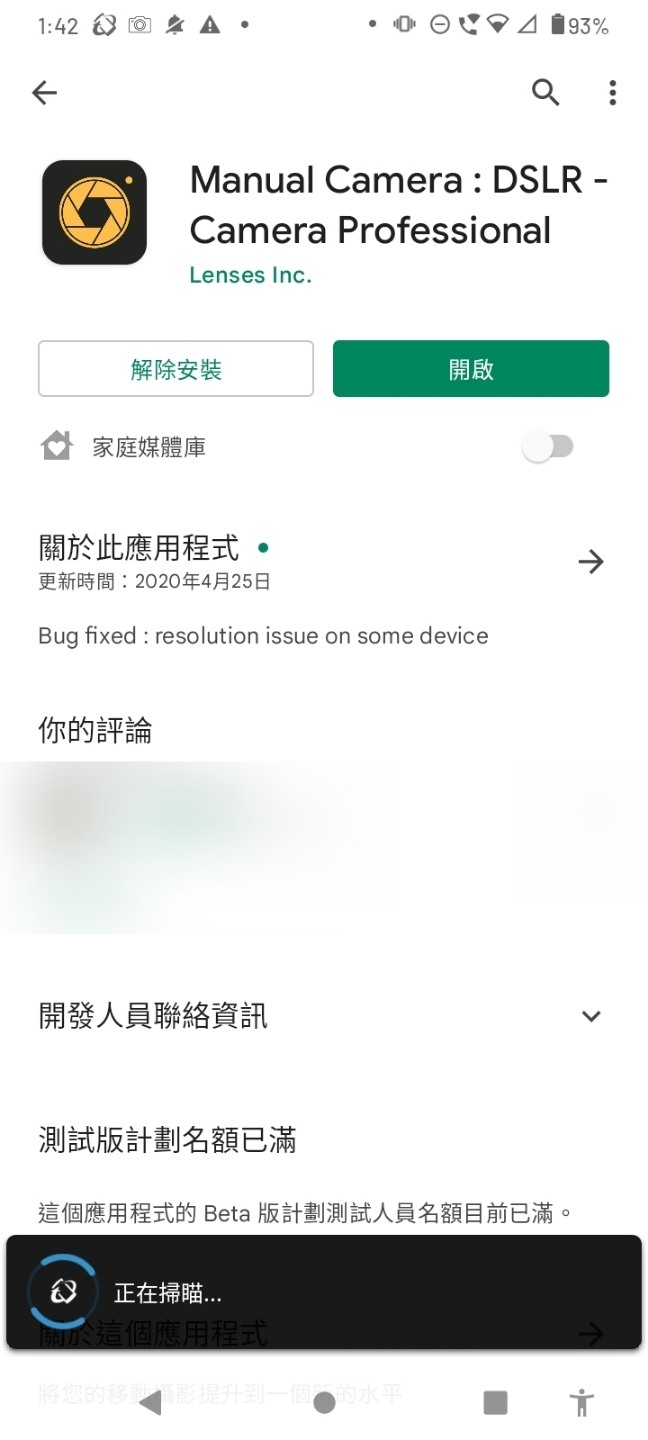The height and width of the screenshot is (1440, 648).
Task: Open the search icon
Action: (545, 93)
